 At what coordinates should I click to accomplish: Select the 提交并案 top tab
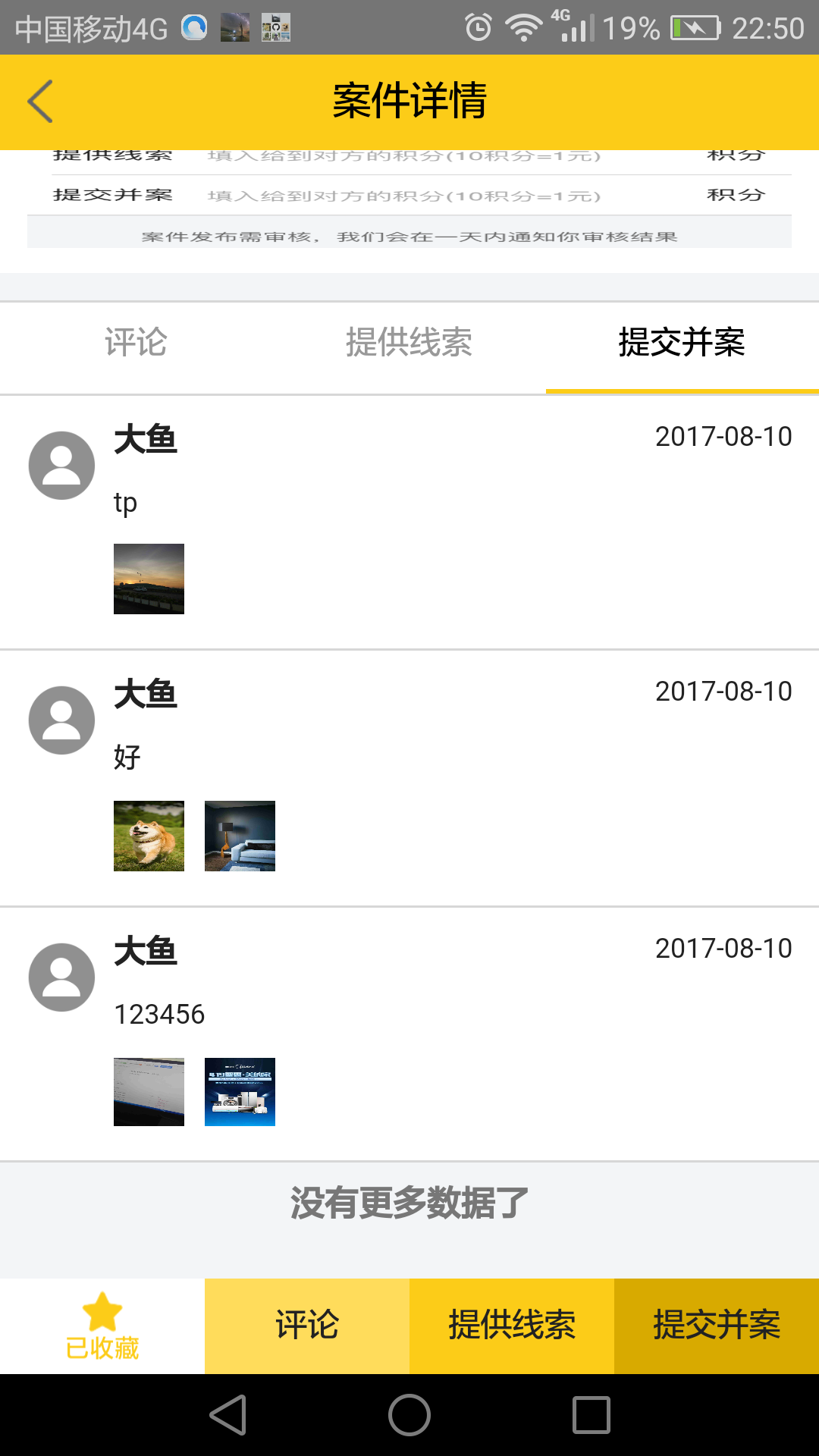click(x=682, y=343)
